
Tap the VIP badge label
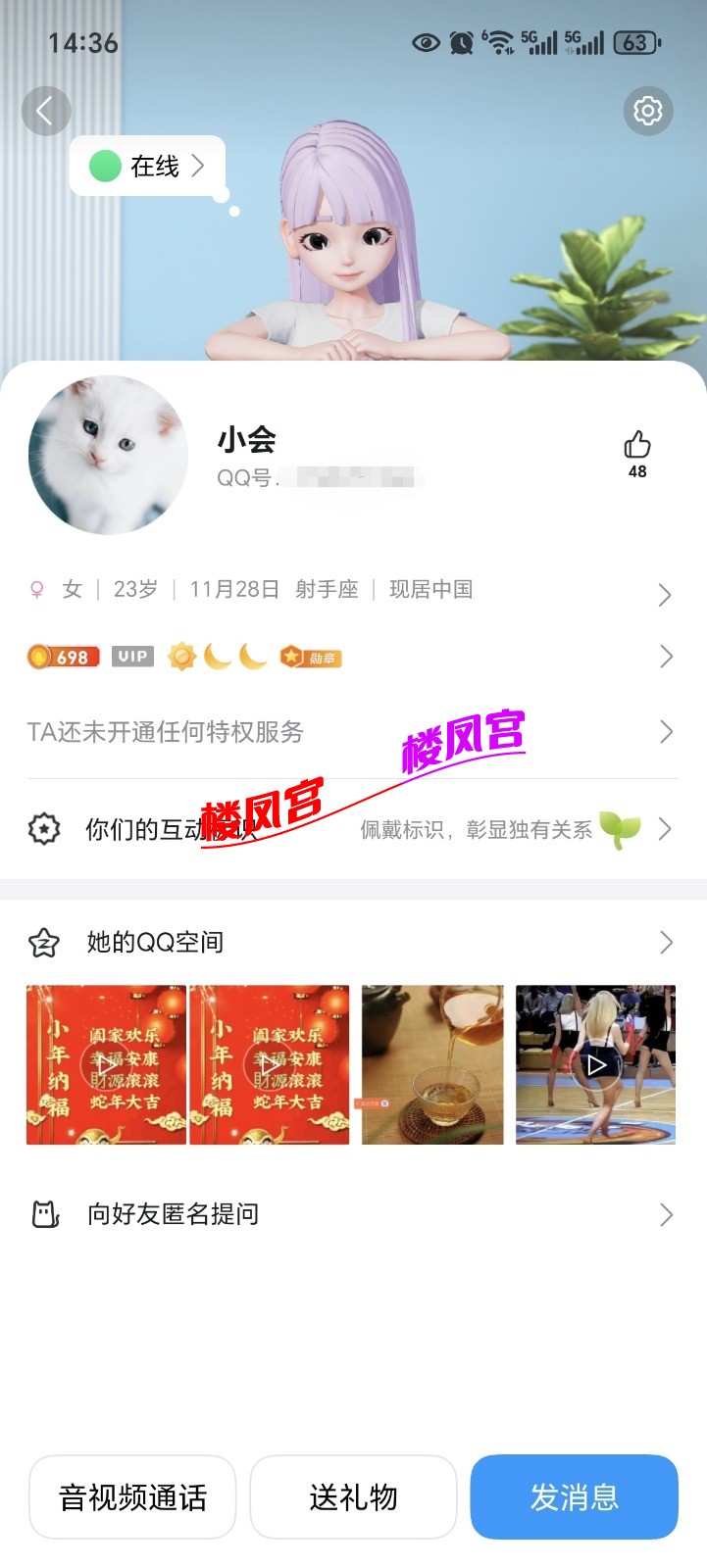(x=131, y=656)
